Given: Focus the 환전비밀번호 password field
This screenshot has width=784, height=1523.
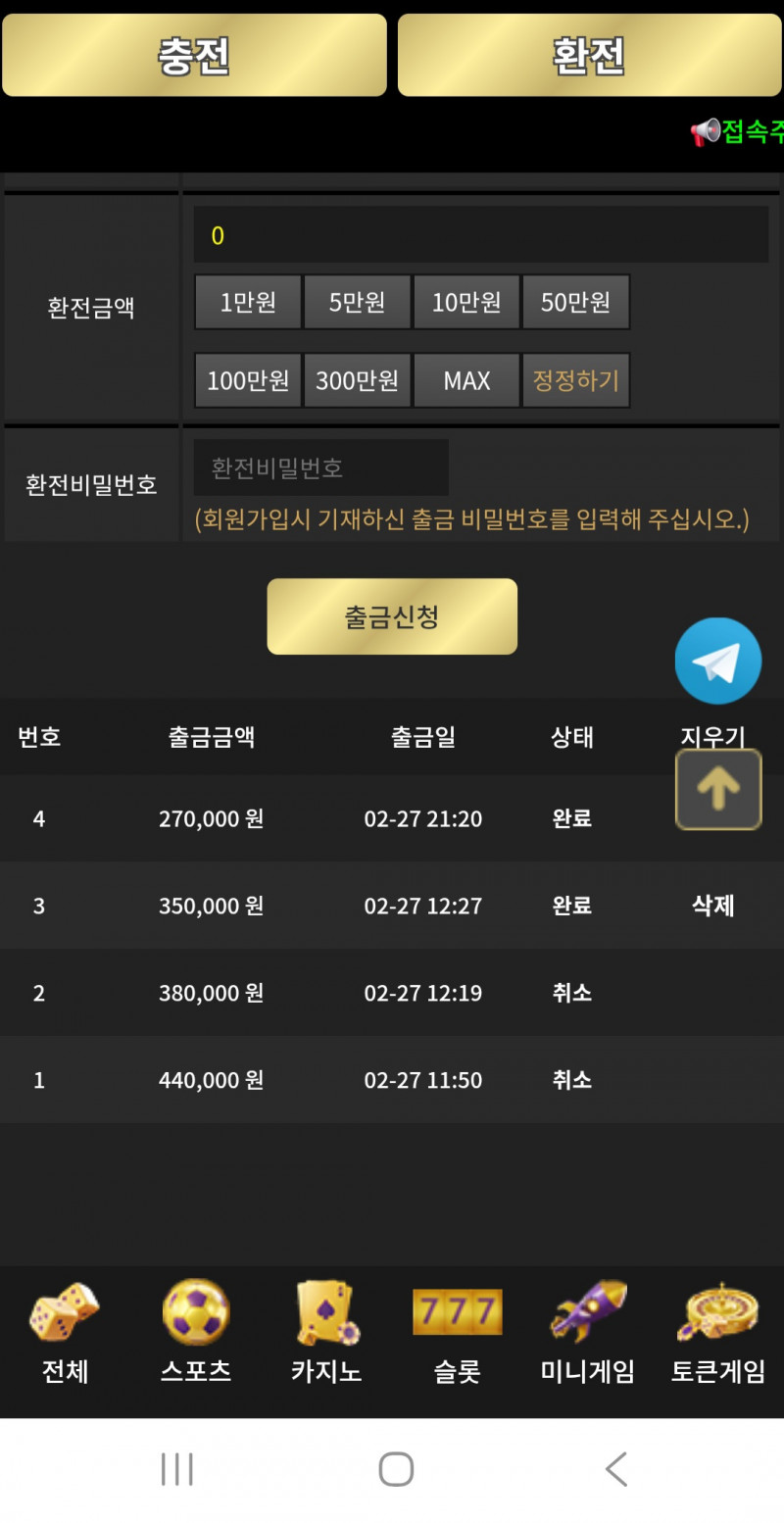Looking at the screenshot, I should point(320,467).
